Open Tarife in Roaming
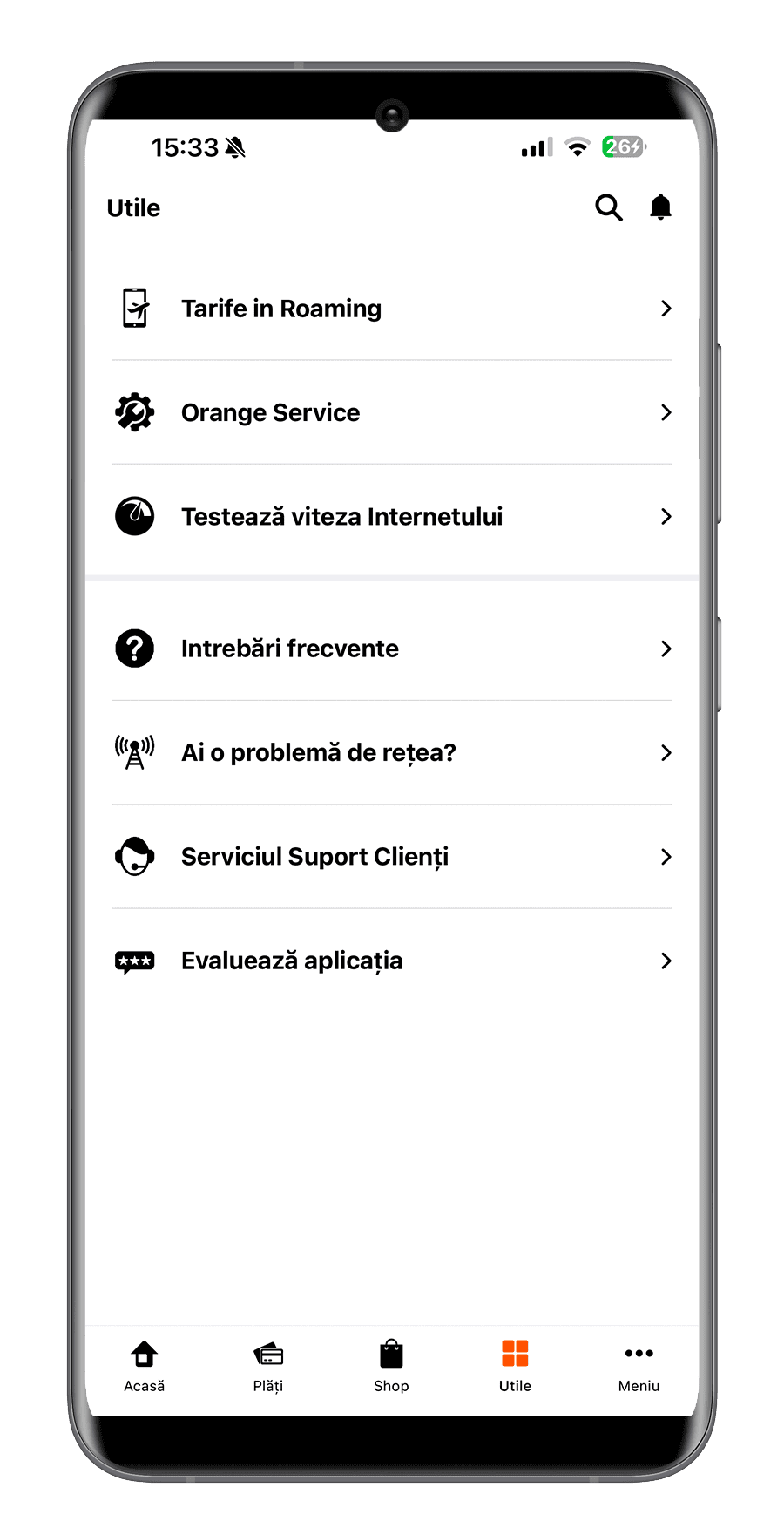This screenshot has width=784, height=1535. pyautogui.click(x=392, y=309)
